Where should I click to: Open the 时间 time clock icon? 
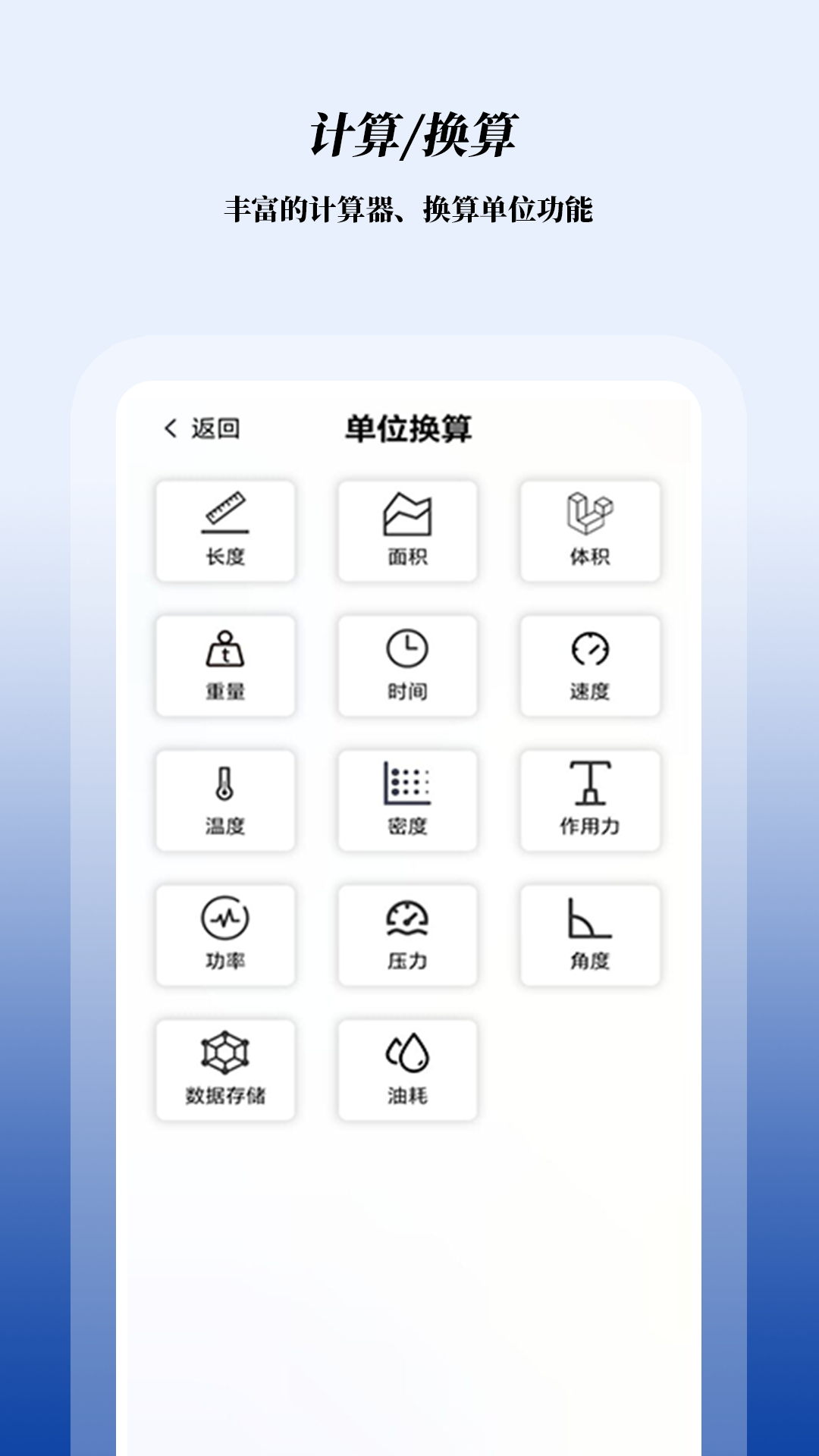pyautogui.click(x=407, y=666)
